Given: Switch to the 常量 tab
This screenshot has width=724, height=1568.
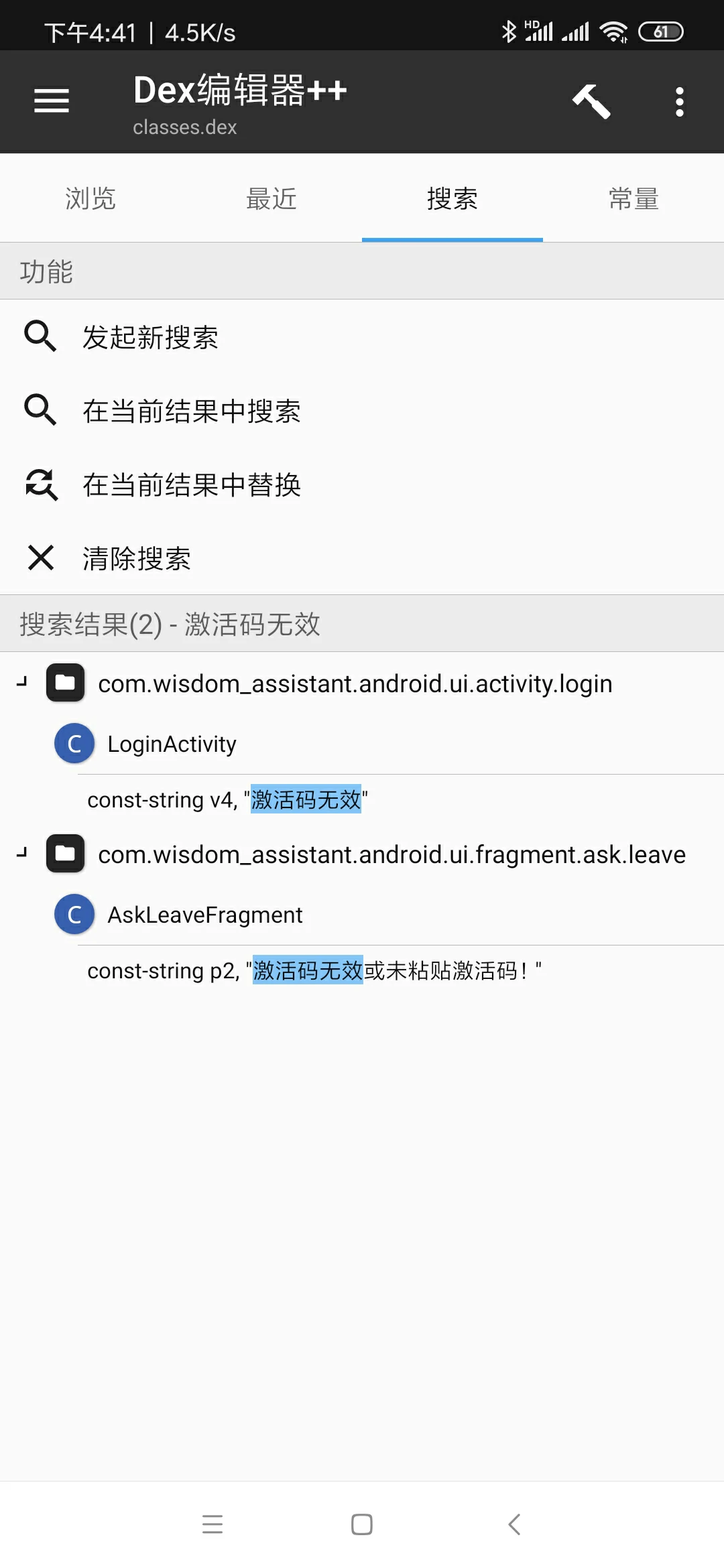Looking at the screenshot, I should pyautogui.click(x=633, y=199).
